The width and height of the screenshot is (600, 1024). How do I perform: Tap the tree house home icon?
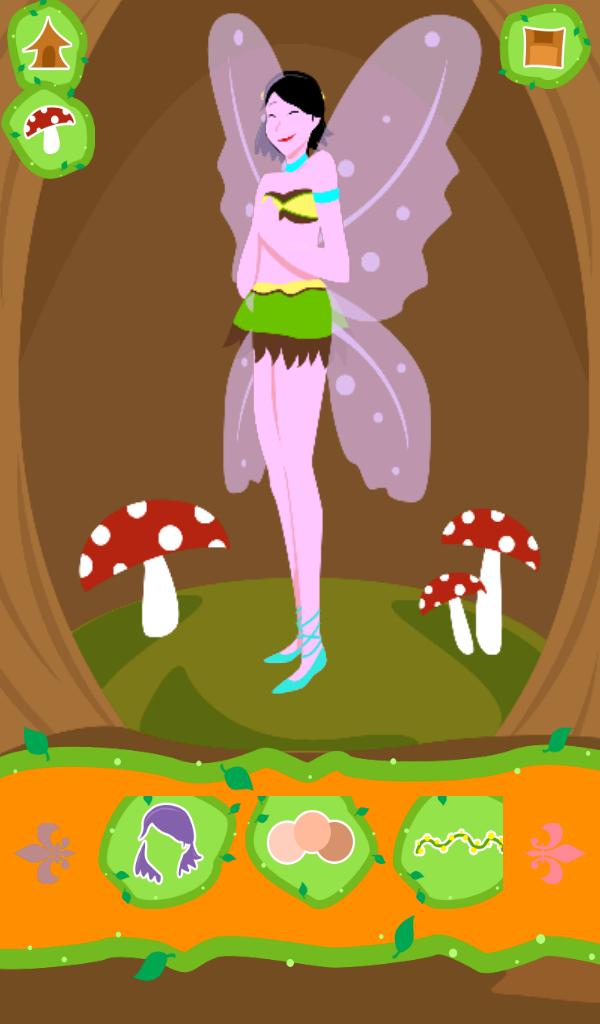pyautogui.click(x=47, y=45)
